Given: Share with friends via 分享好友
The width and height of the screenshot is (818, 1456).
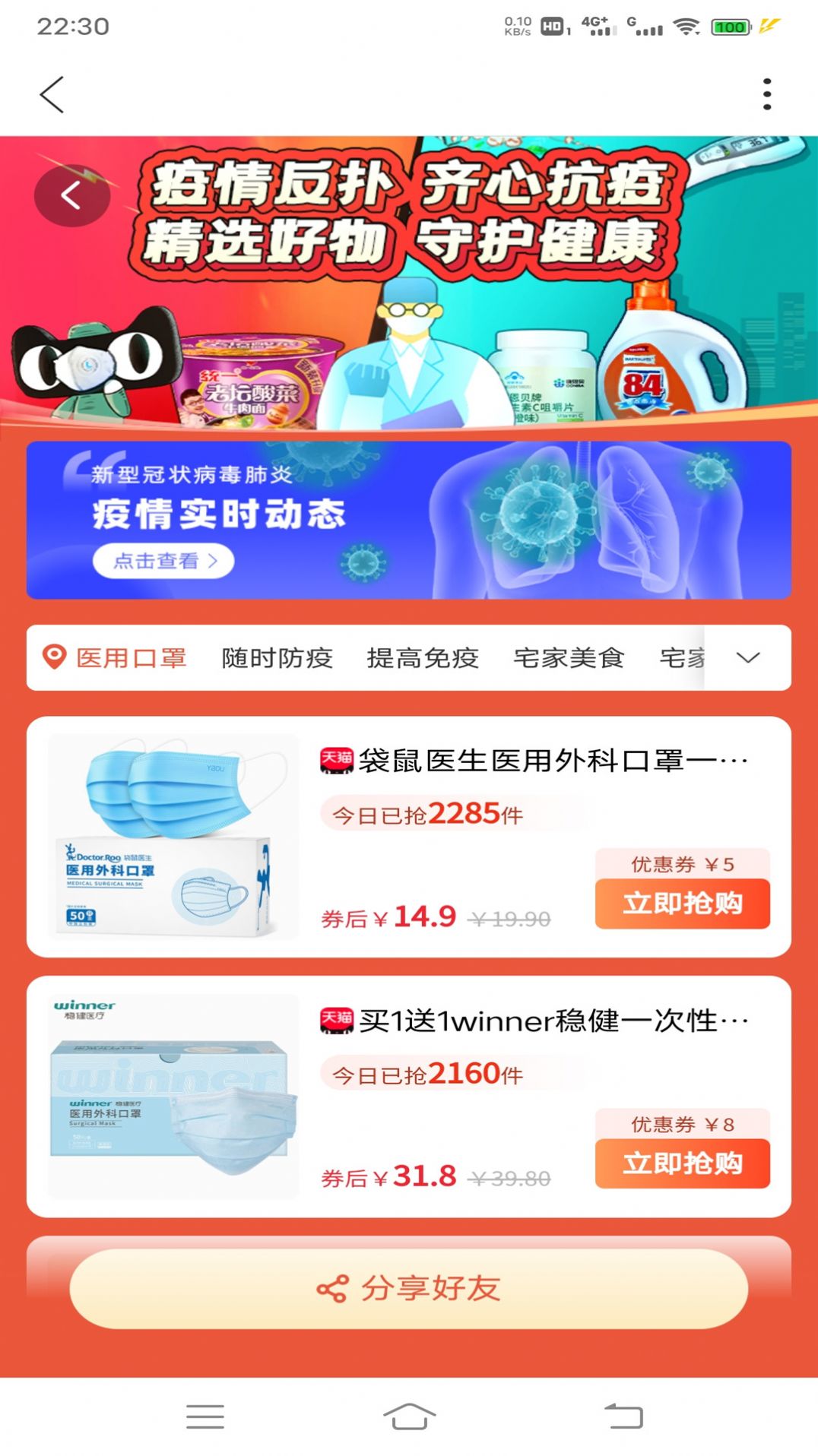Looking at the screenshot, I should (409, 1289).
